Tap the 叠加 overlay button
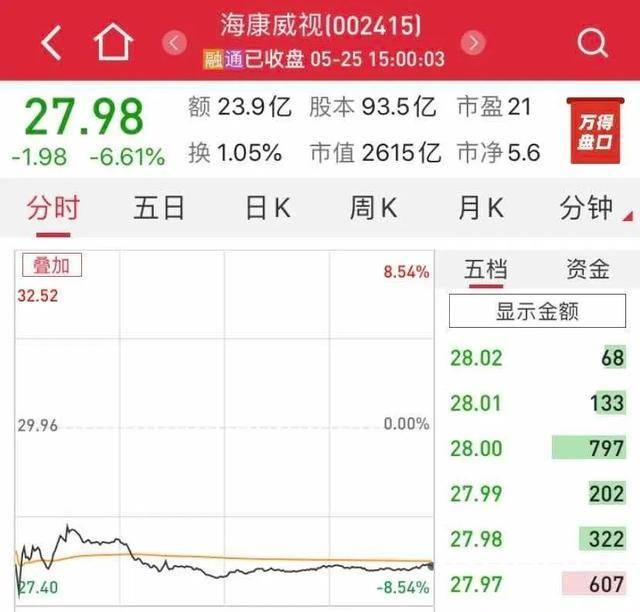The image size is (640, 612). click(49, 265)
